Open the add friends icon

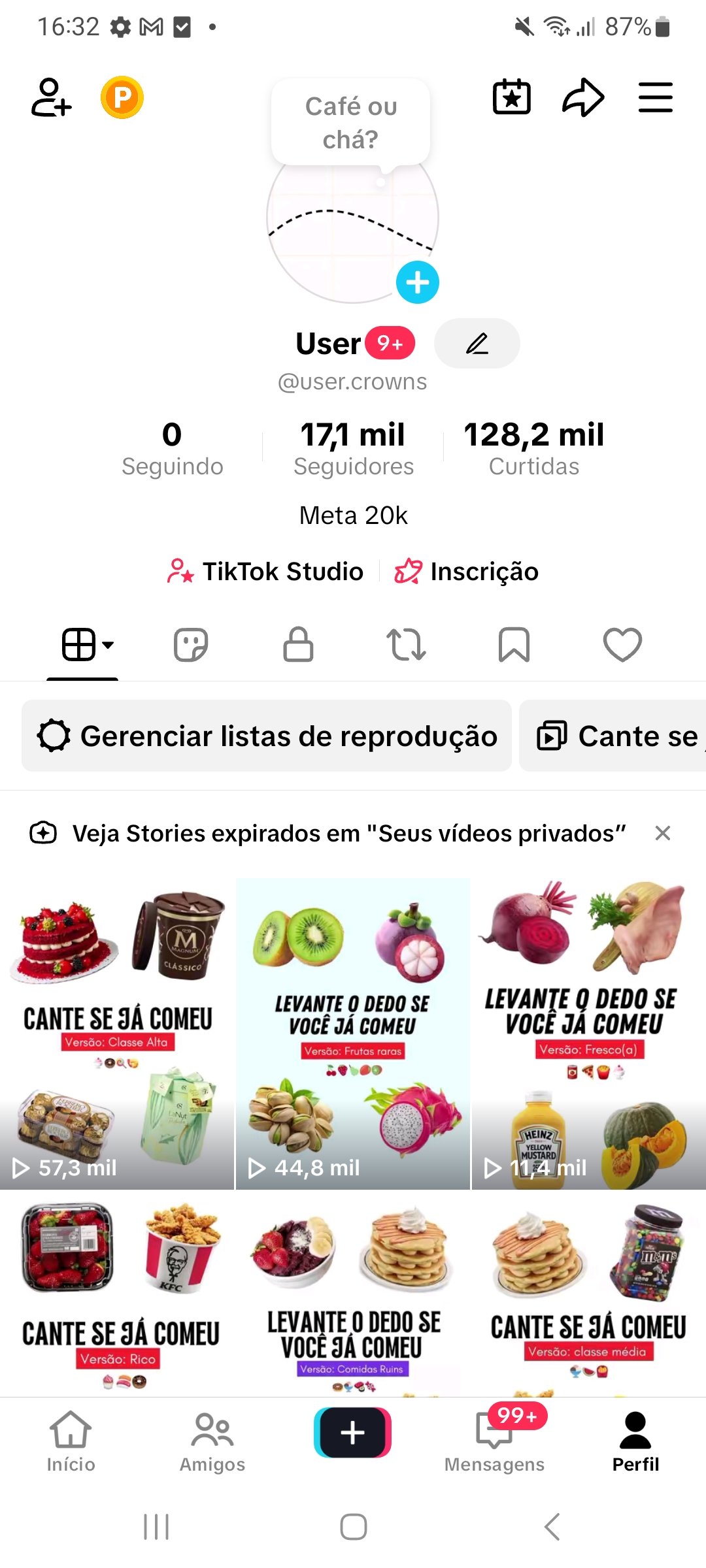[51, 98]
